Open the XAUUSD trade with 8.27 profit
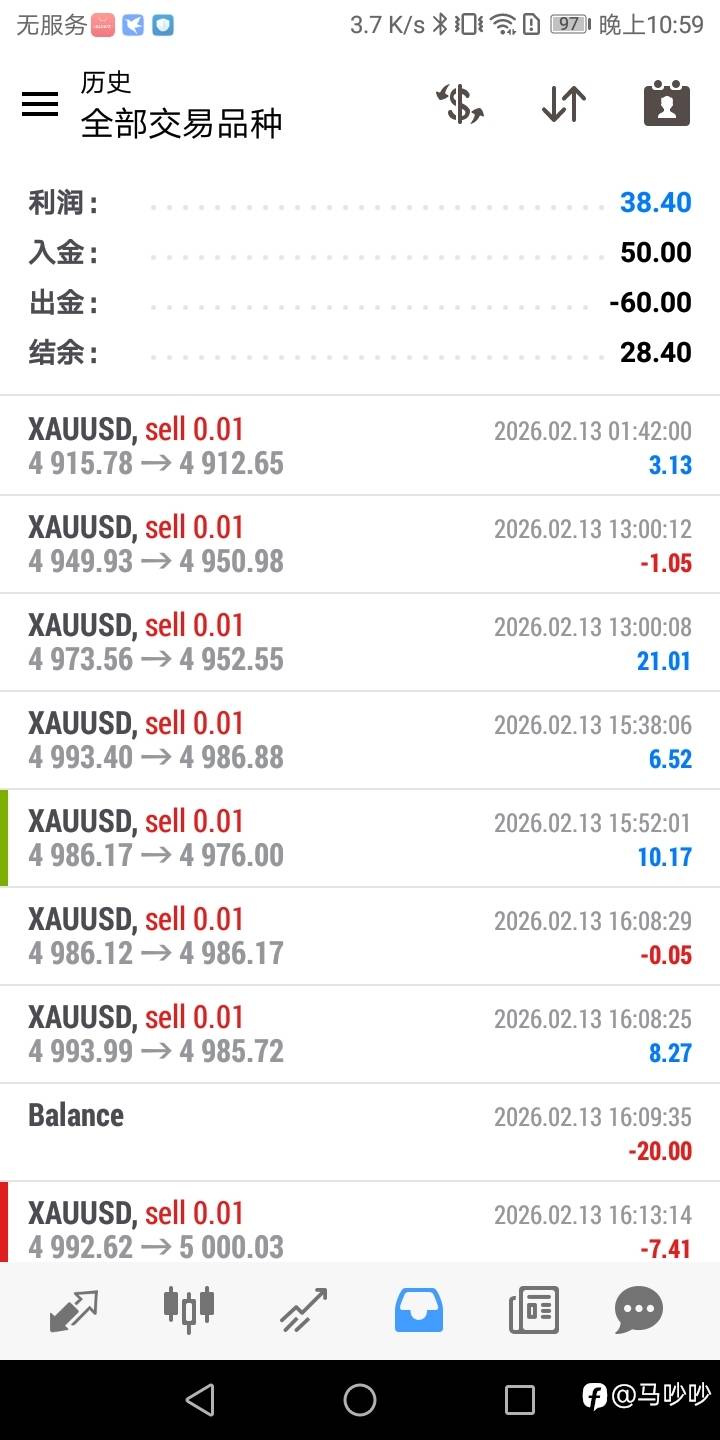Viewport: 720px width, 1440px height. [x=360, y=1034]
